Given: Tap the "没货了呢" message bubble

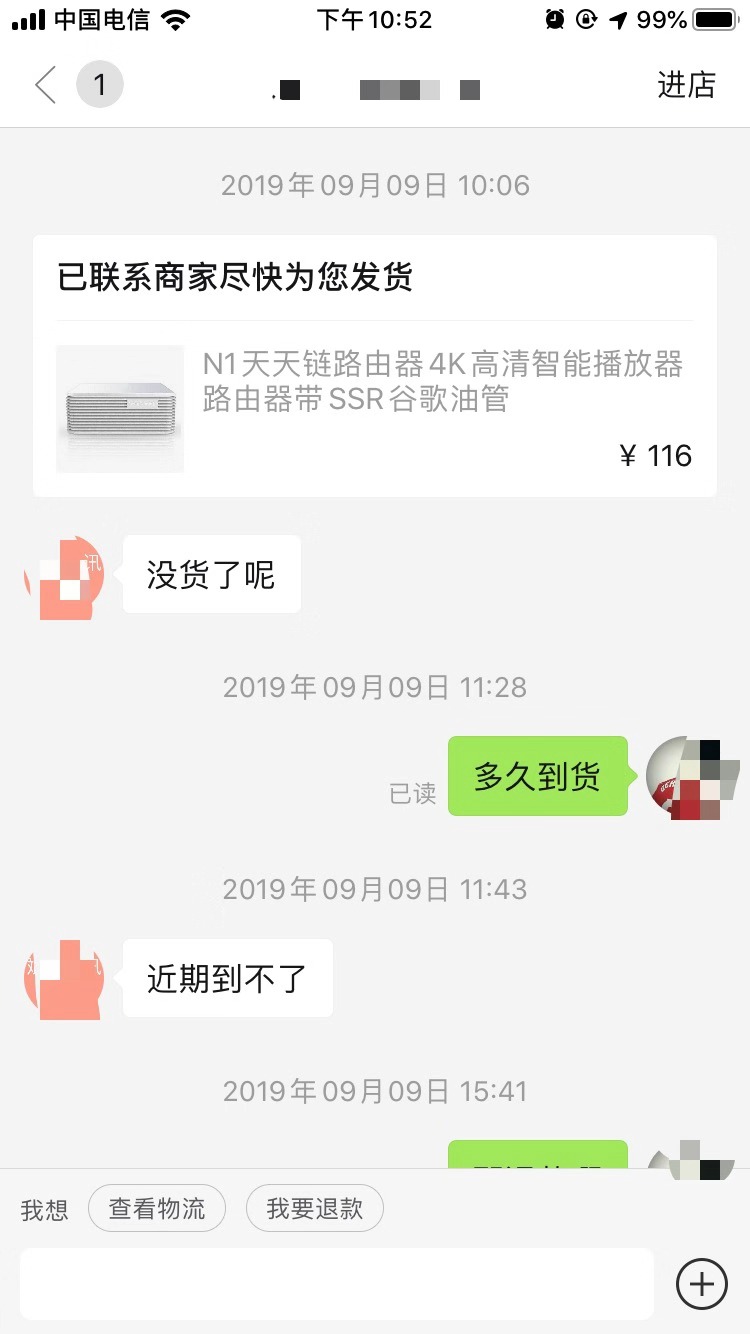Looking at the screenshot, I should [x=210, y=575].
